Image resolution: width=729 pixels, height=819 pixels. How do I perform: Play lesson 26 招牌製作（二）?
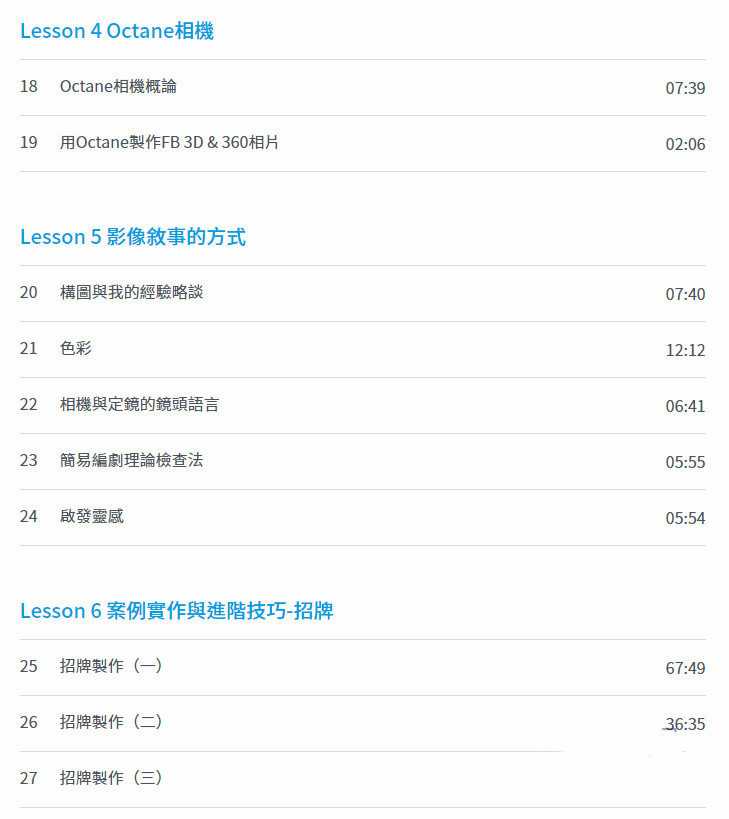110,723
